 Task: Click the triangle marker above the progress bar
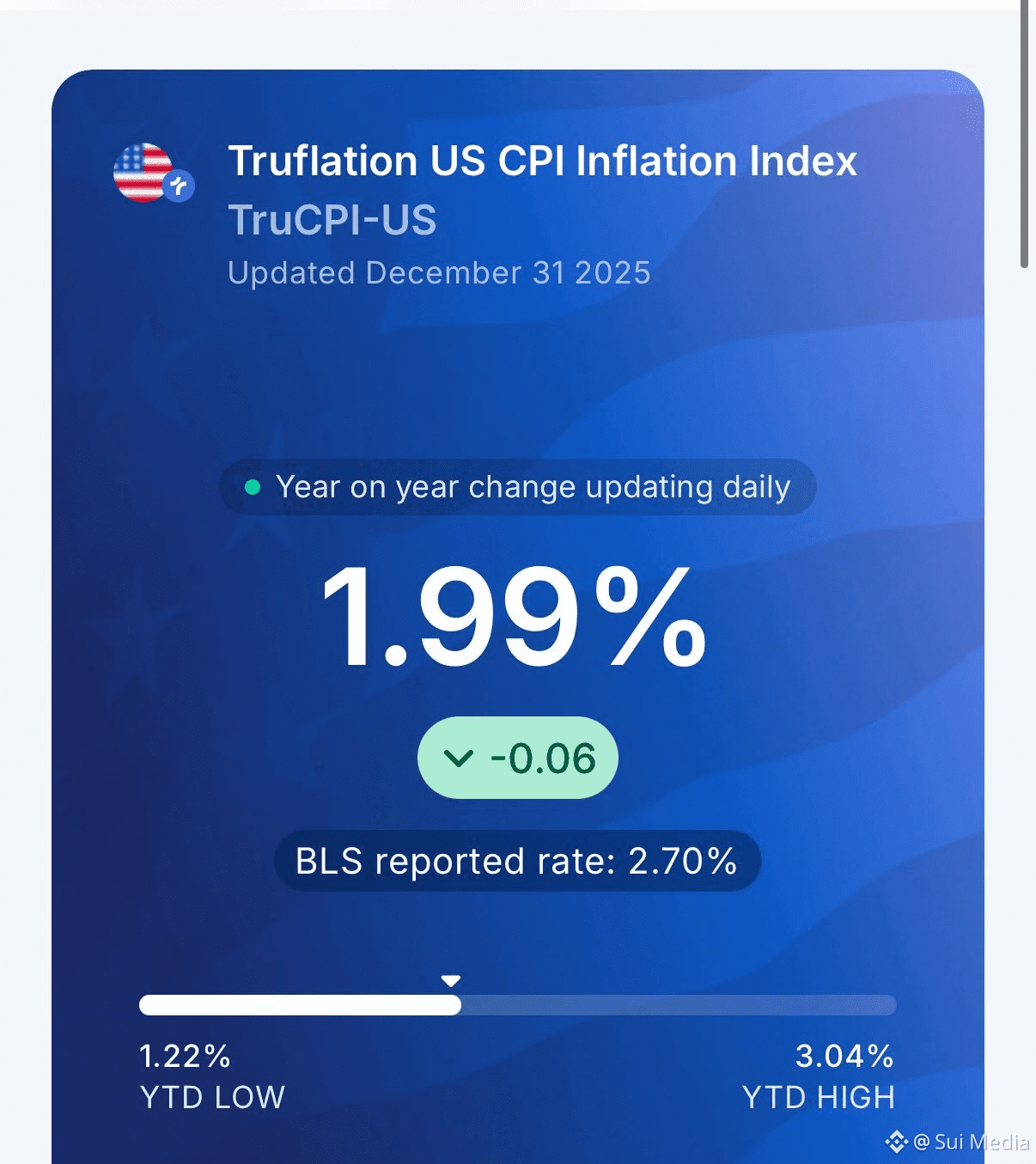[450, 979]
